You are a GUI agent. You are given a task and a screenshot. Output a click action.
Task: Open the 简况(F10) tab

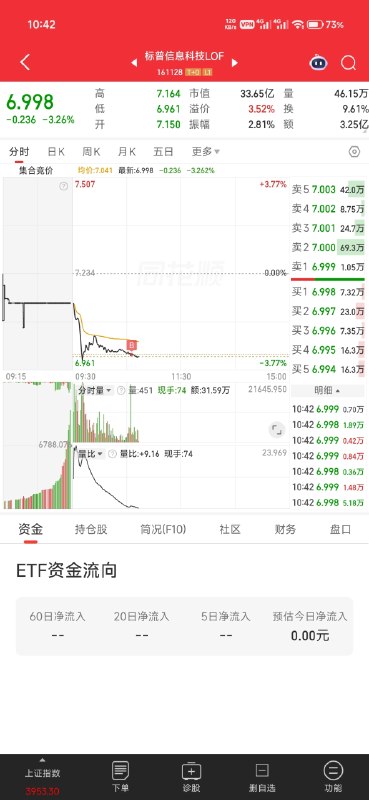pos(163,530)
